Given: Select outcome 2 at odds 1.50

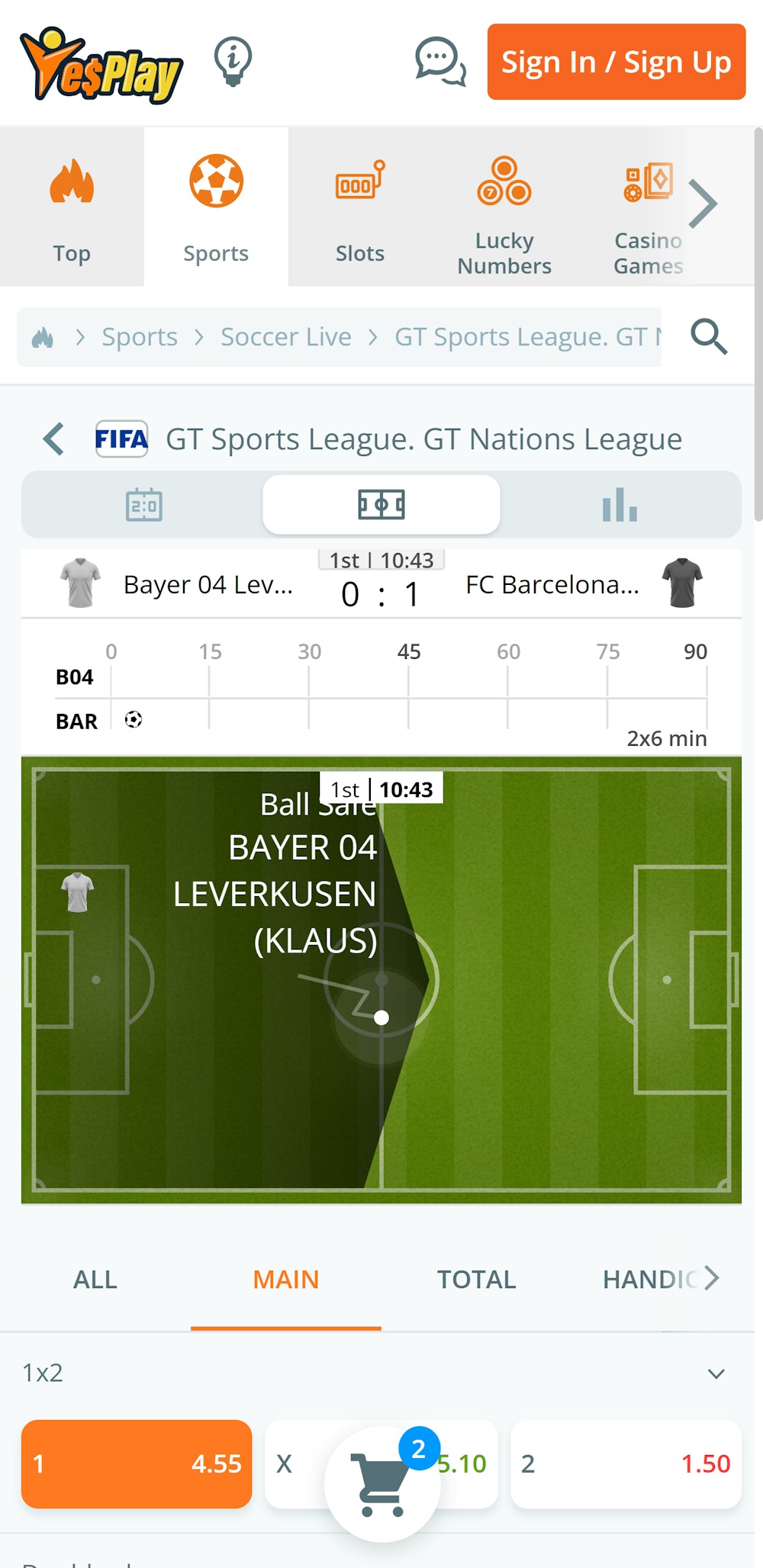Looking at the screenshot, I should click(x=626, y=1464).
